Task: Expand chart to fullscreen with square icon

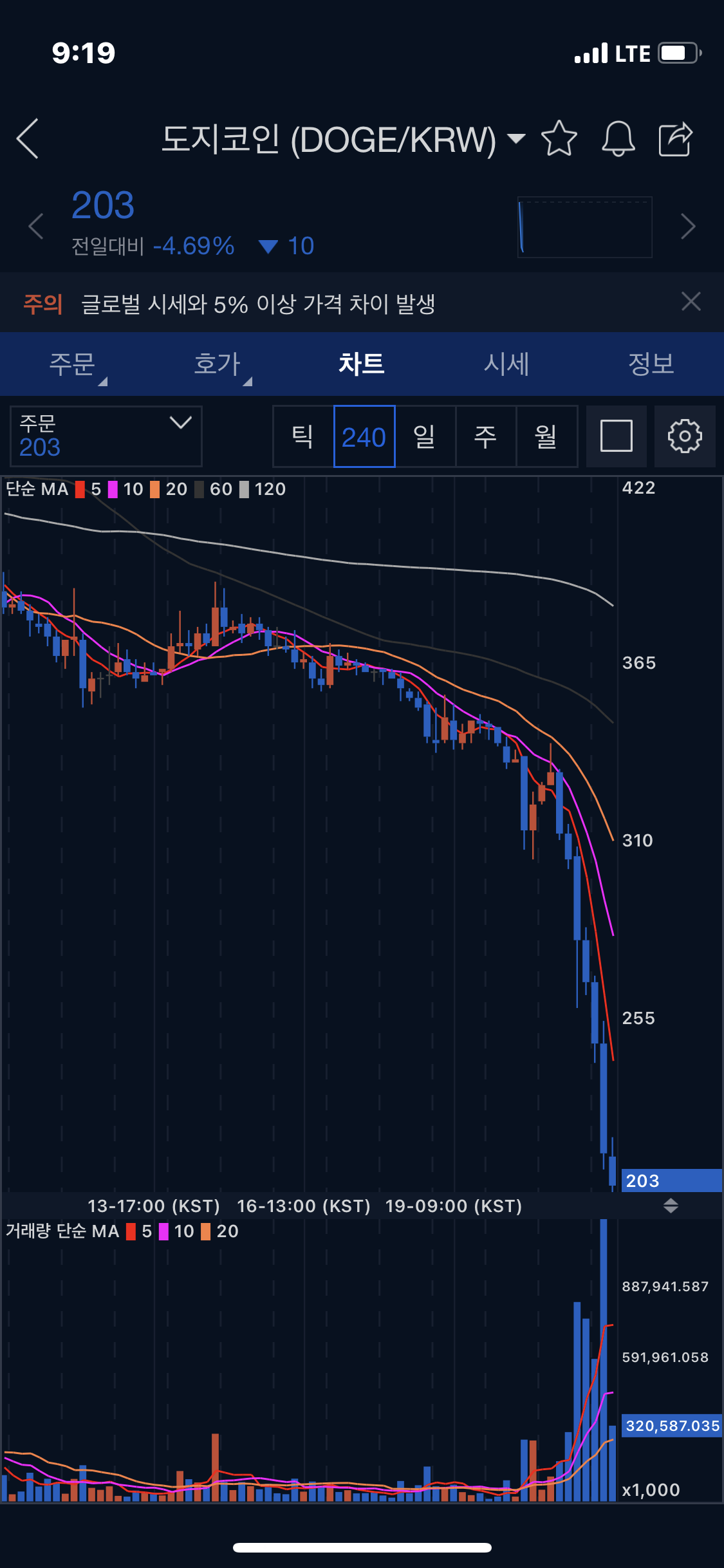Action: tap(617, 436)
